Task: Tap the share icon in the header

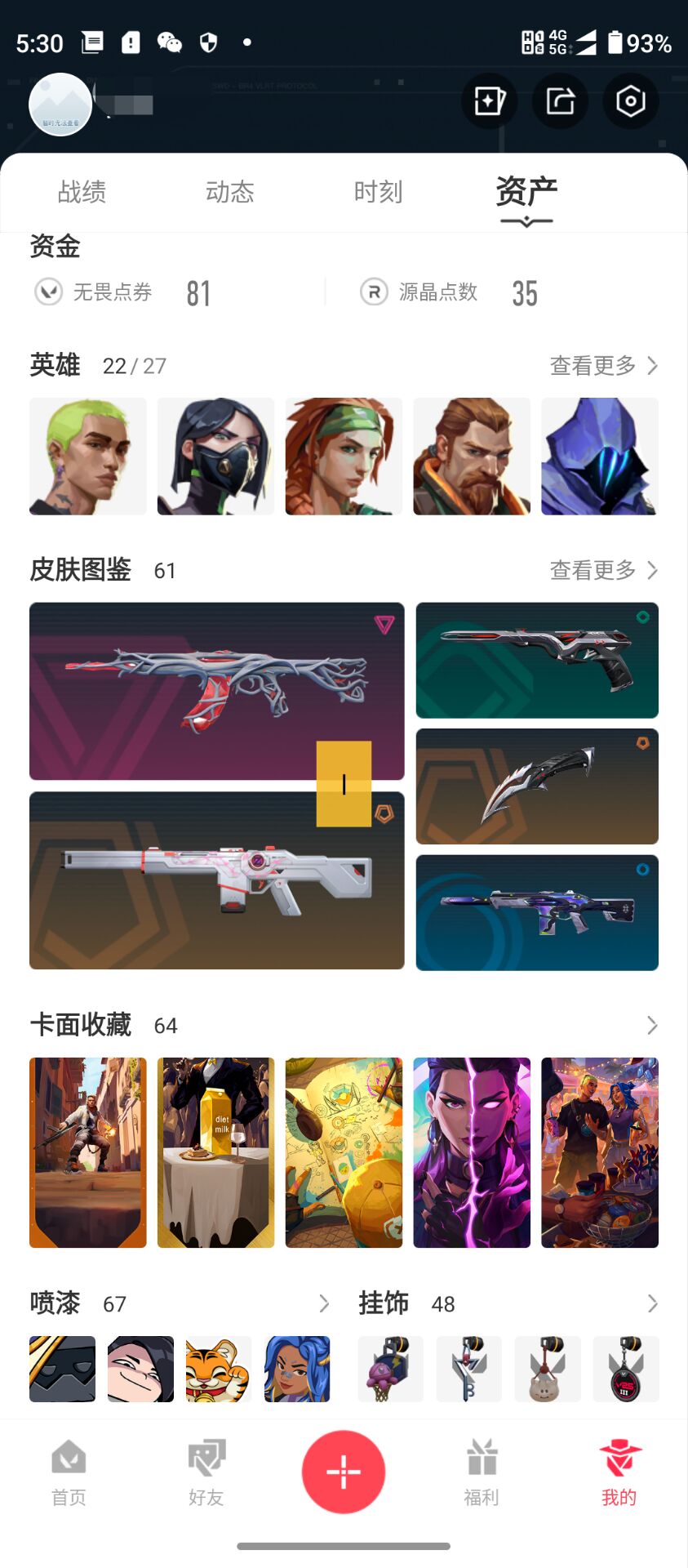Action: tap(561, 101)
